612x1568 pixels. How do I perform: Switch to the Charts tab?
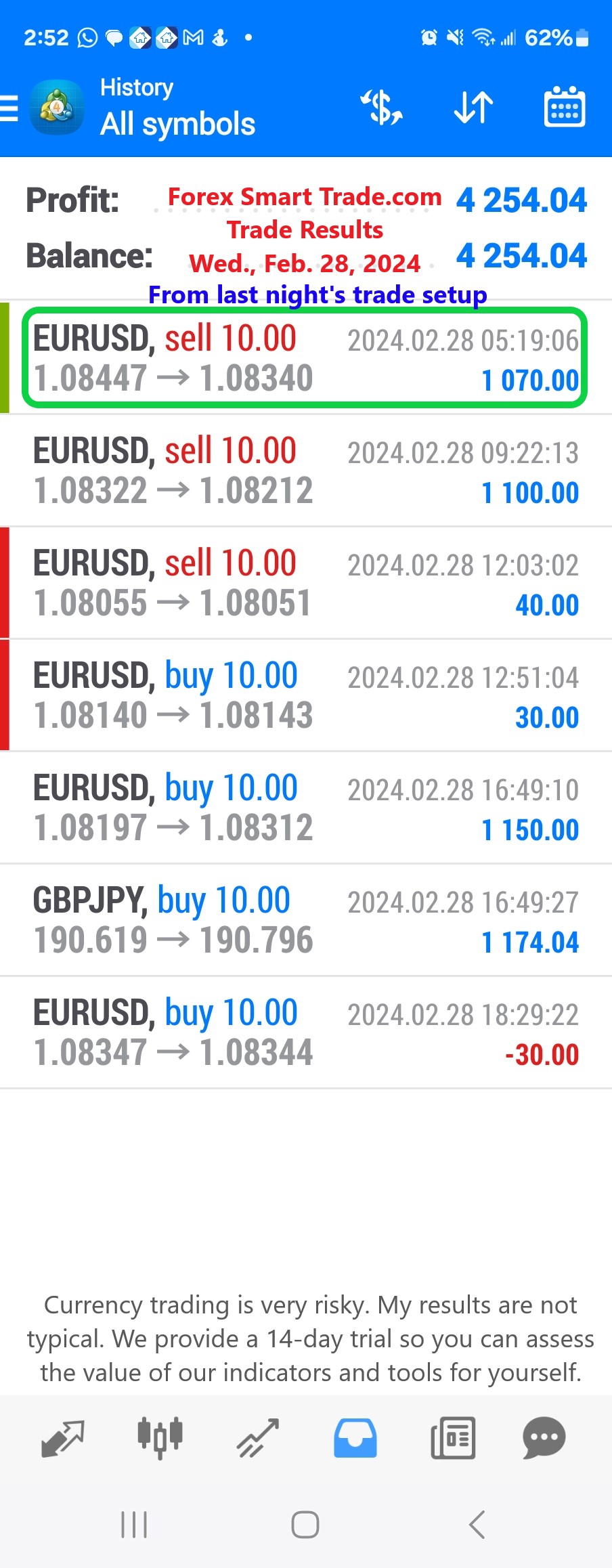[160, 1437]
